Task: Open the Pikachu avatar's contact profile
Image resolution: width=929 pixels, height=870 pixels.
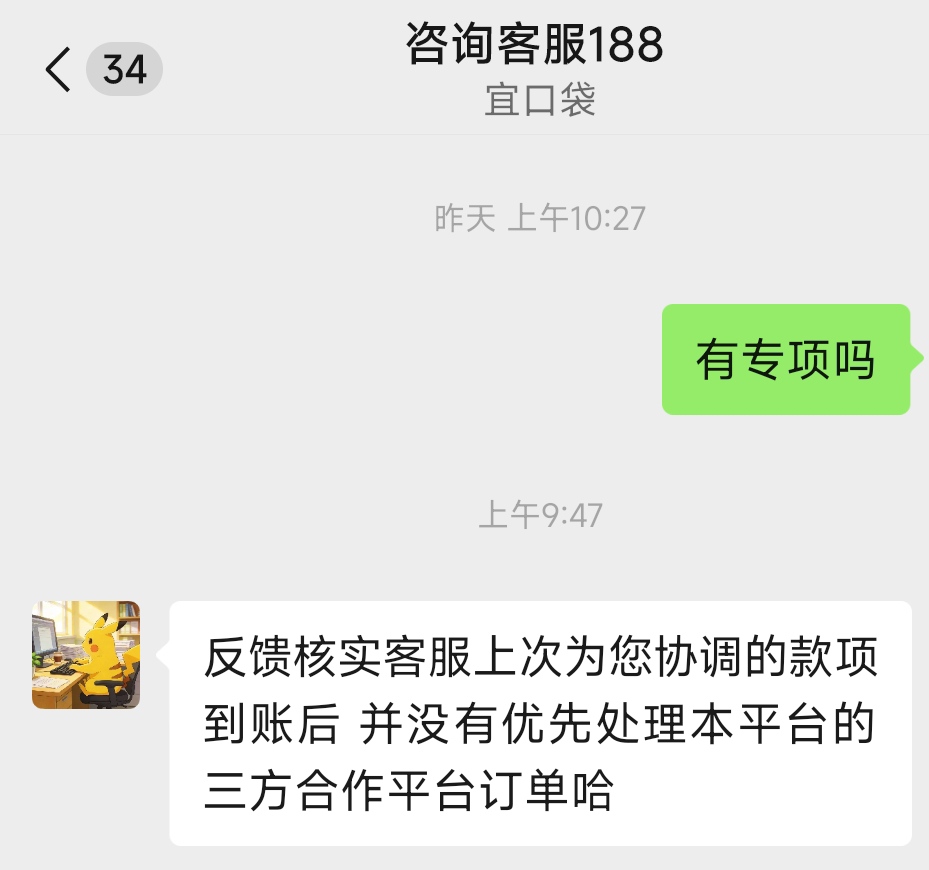Action: point(86,655)
